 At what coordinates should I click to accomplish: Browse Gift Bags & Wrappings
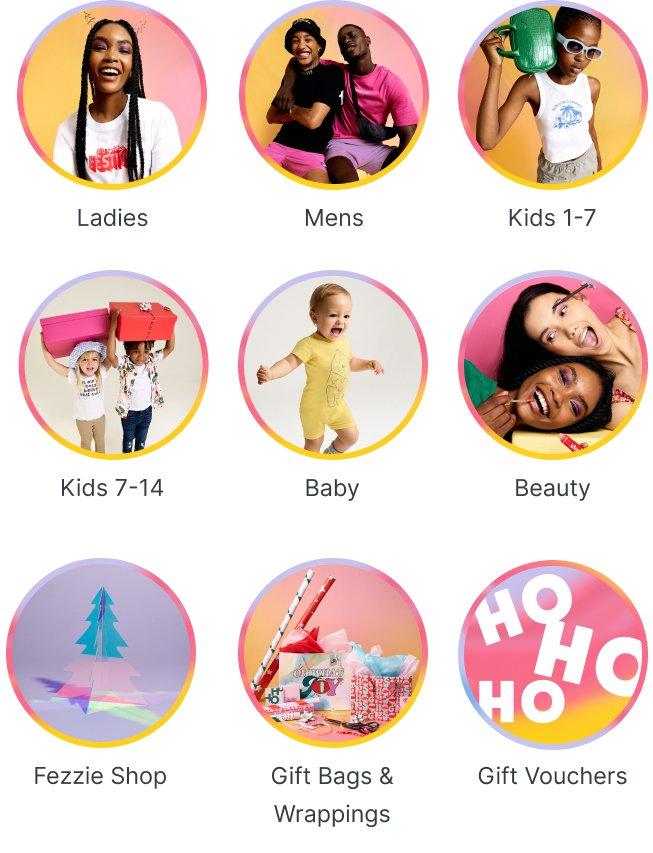point(332,654)
